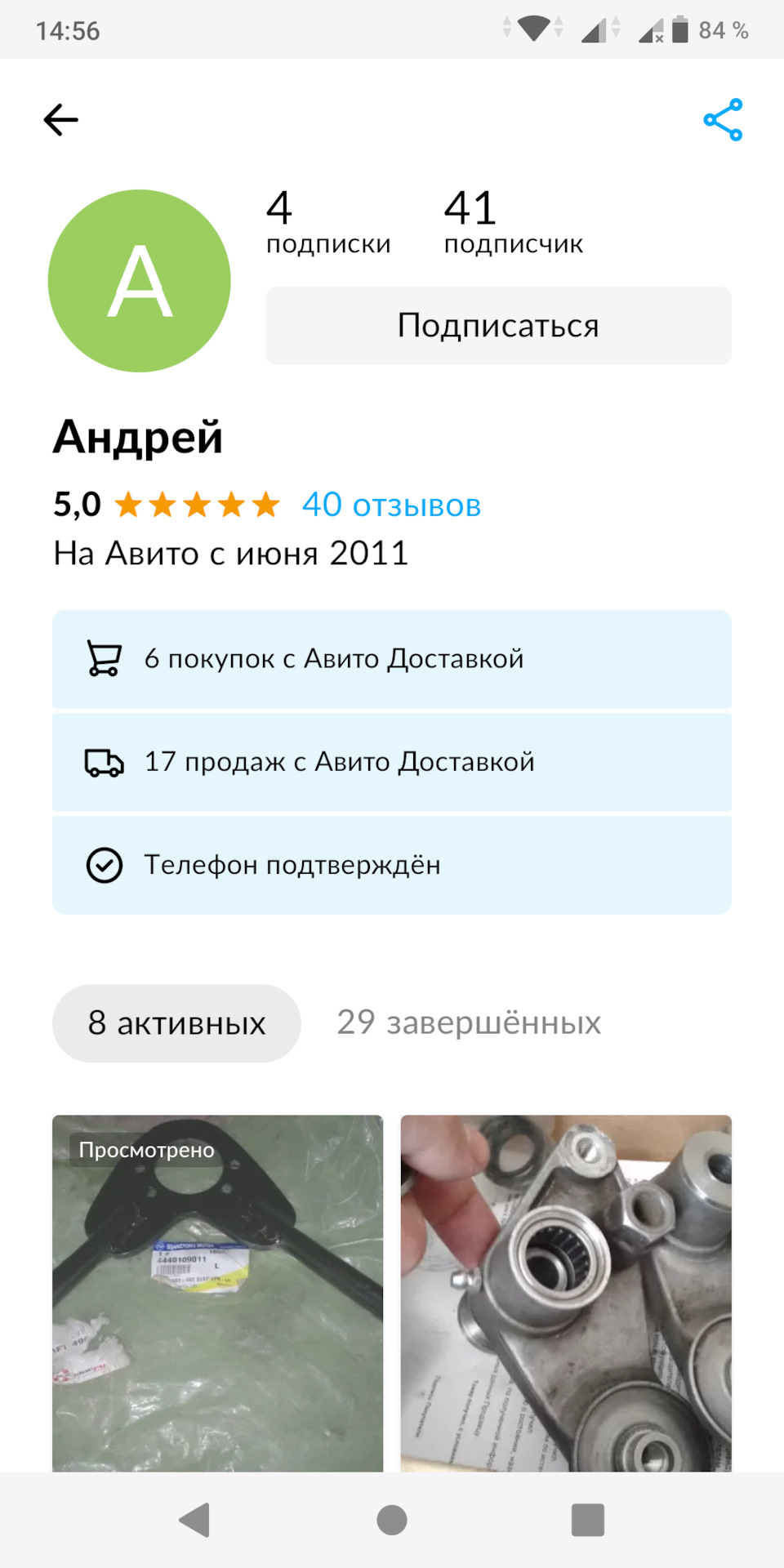Tap the back arrow to return
The image size is (784, 1568).
(61, 119)
